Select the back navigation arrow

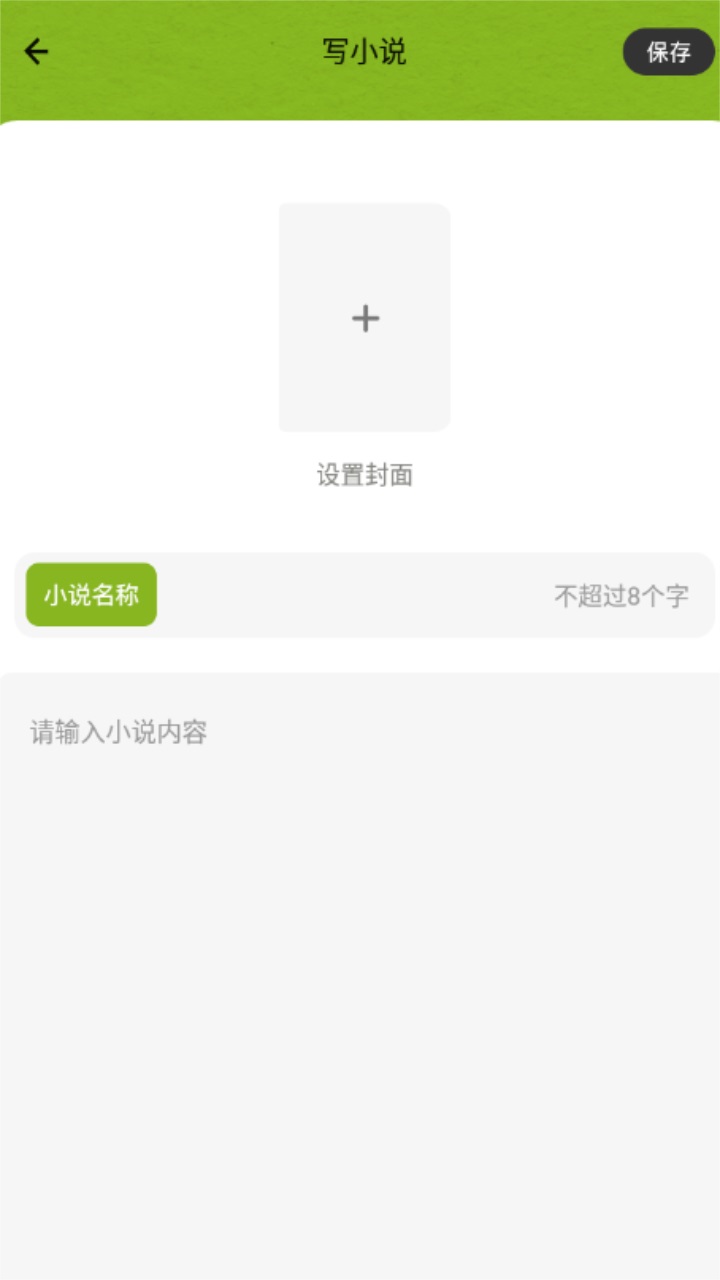coord(36,50)
